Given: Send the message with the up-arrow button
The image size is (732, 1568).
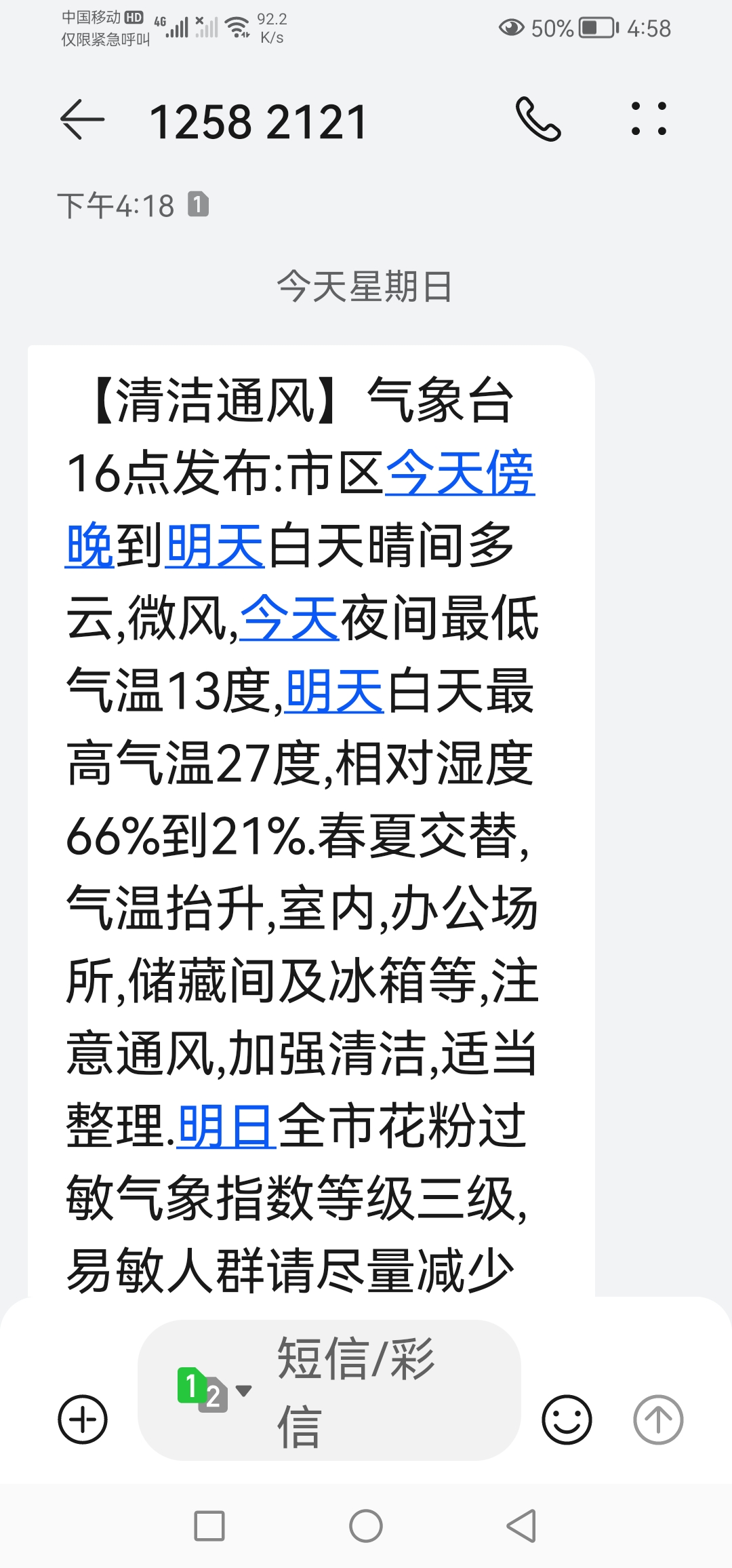Looking at the screenshot, I should [x=657, y=1419].
